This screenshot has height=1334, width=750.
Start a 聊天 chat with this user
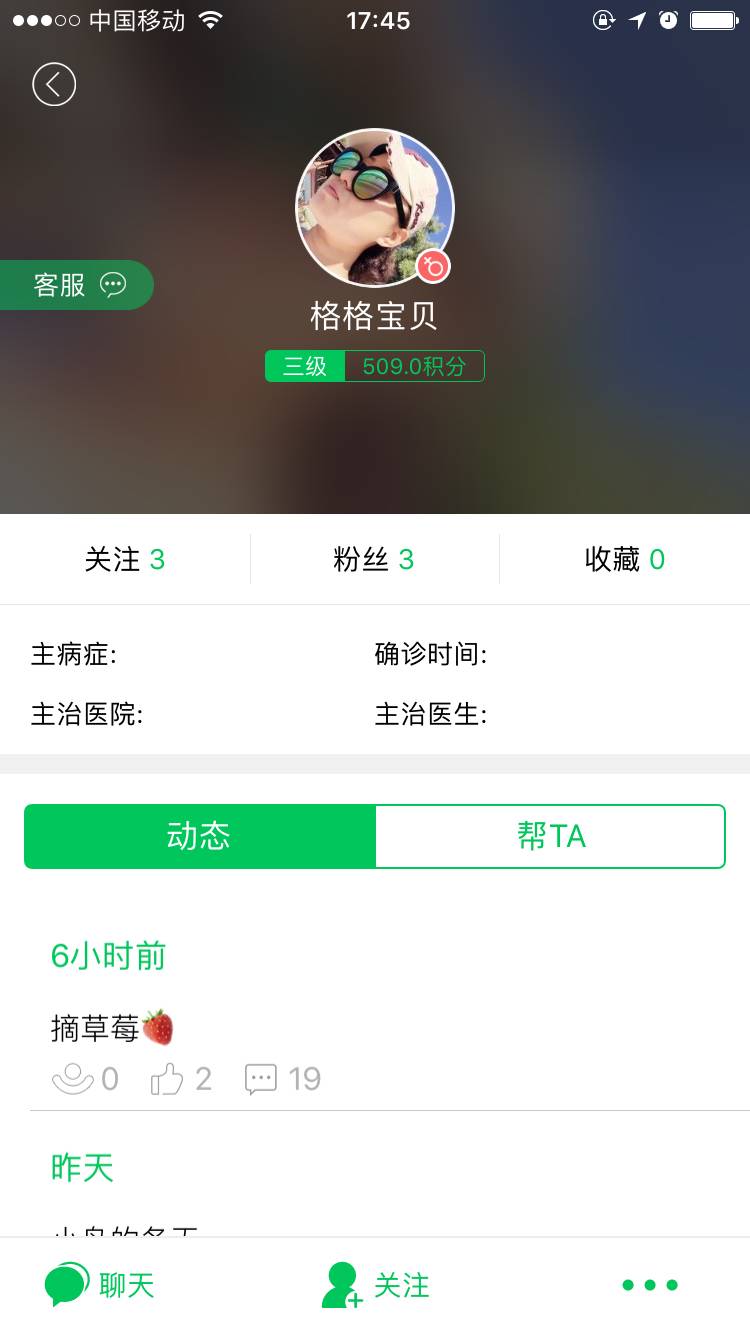[100, 1285]
